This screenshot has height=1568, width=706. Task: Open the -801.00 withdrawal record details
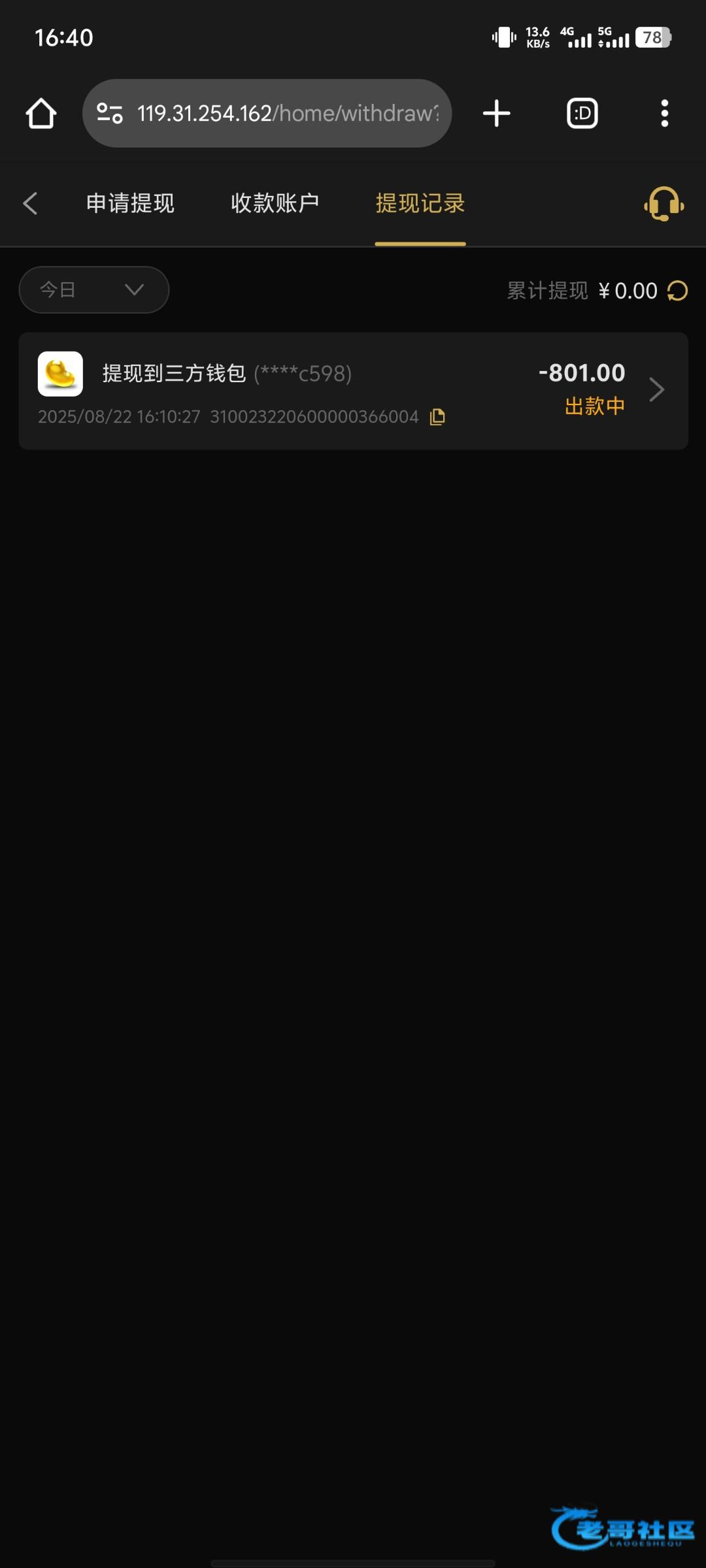353,391
